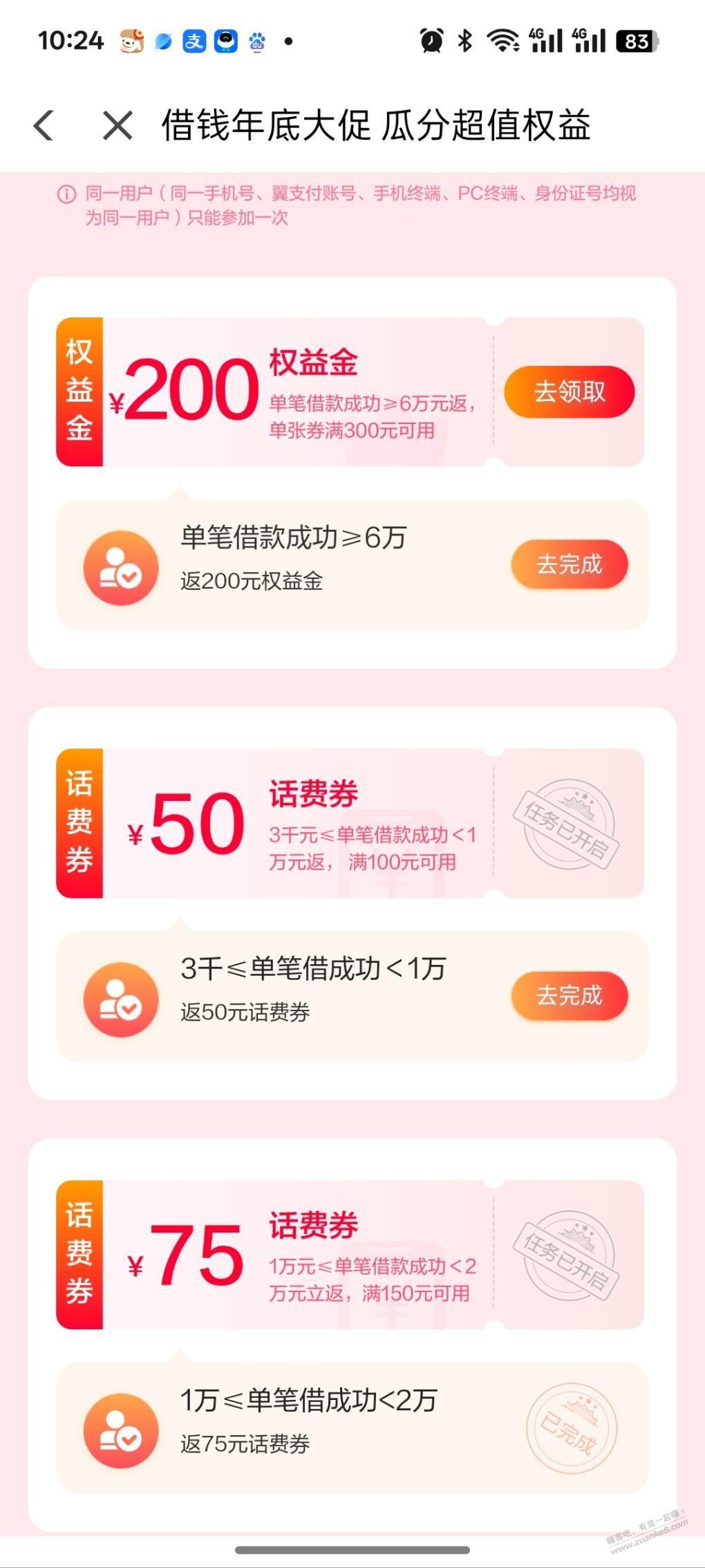Tap the 4G signal indicator
705x1568 pixels.
coord(546,41)
